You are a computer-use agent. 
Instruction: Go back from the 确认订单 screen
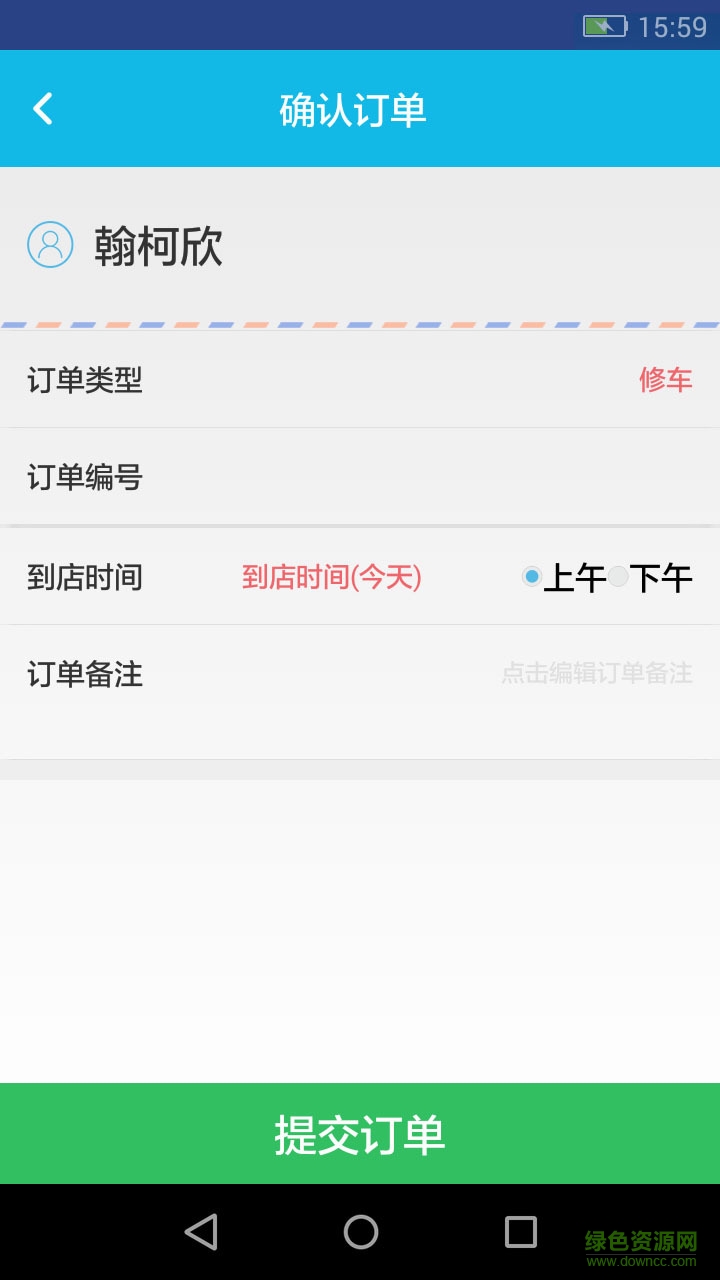point(43,109)
